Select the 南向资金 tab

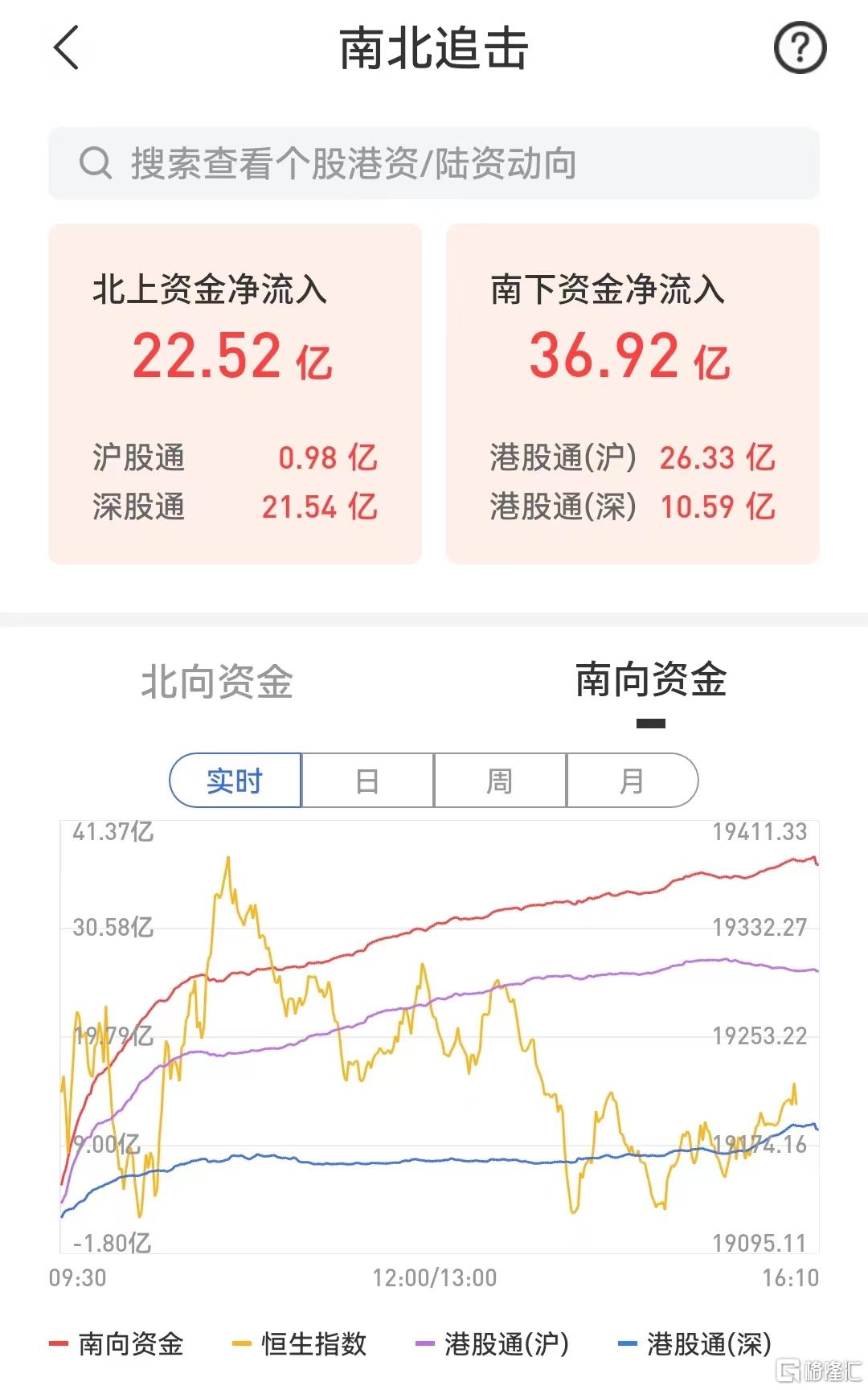point(650,680)
